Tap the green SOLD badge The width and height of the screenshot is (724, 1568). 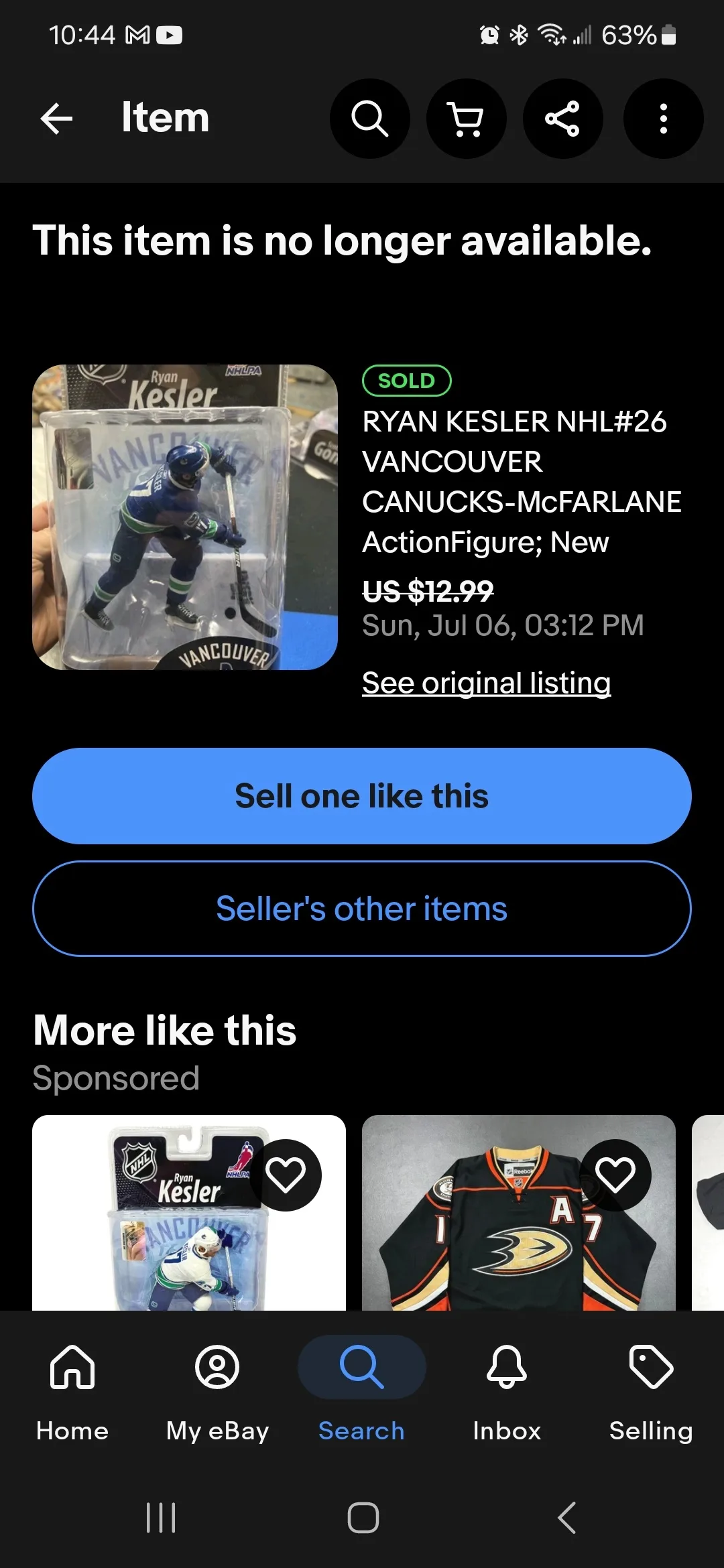coord(405,380)
